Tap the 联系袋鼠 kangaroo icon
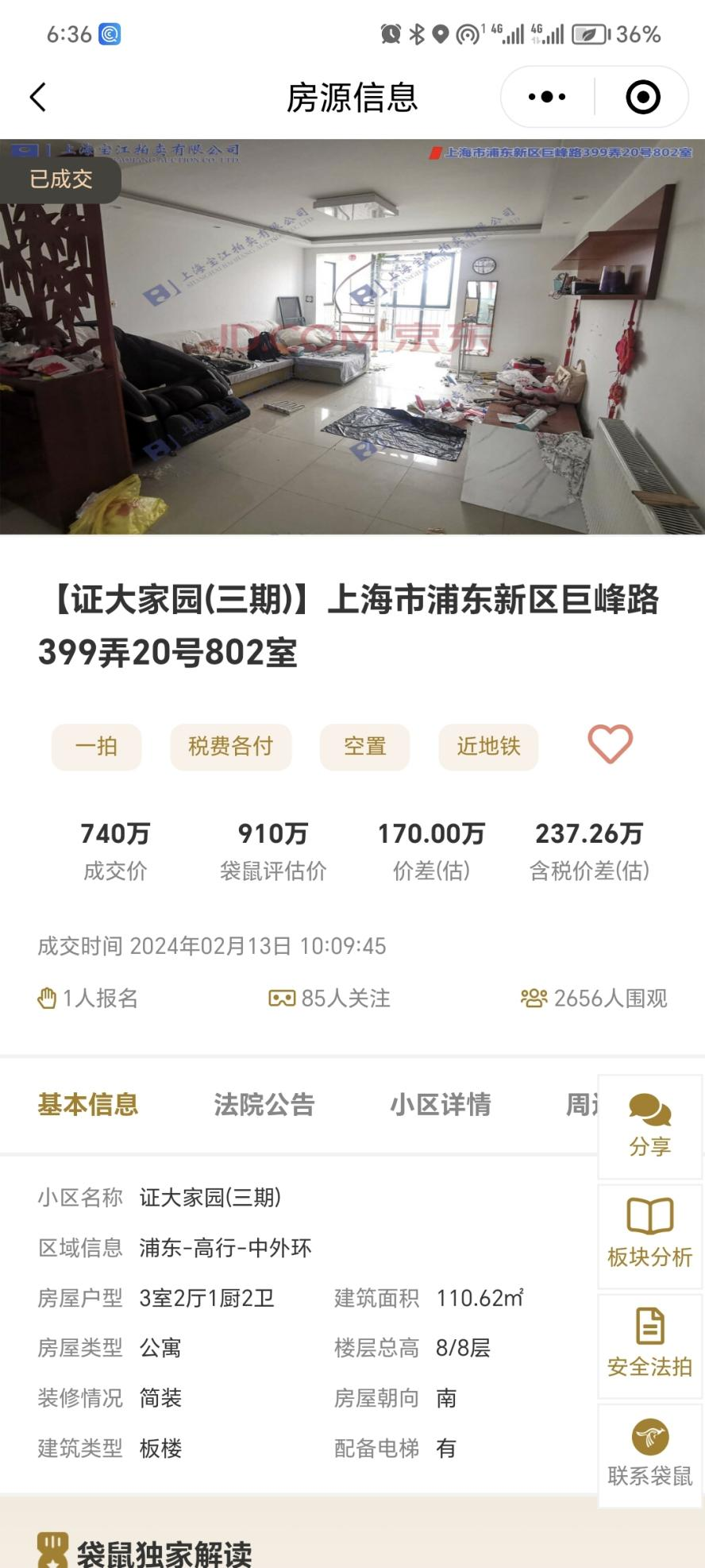Viewport: 705px width, 1568px height. coord(649,1454)
